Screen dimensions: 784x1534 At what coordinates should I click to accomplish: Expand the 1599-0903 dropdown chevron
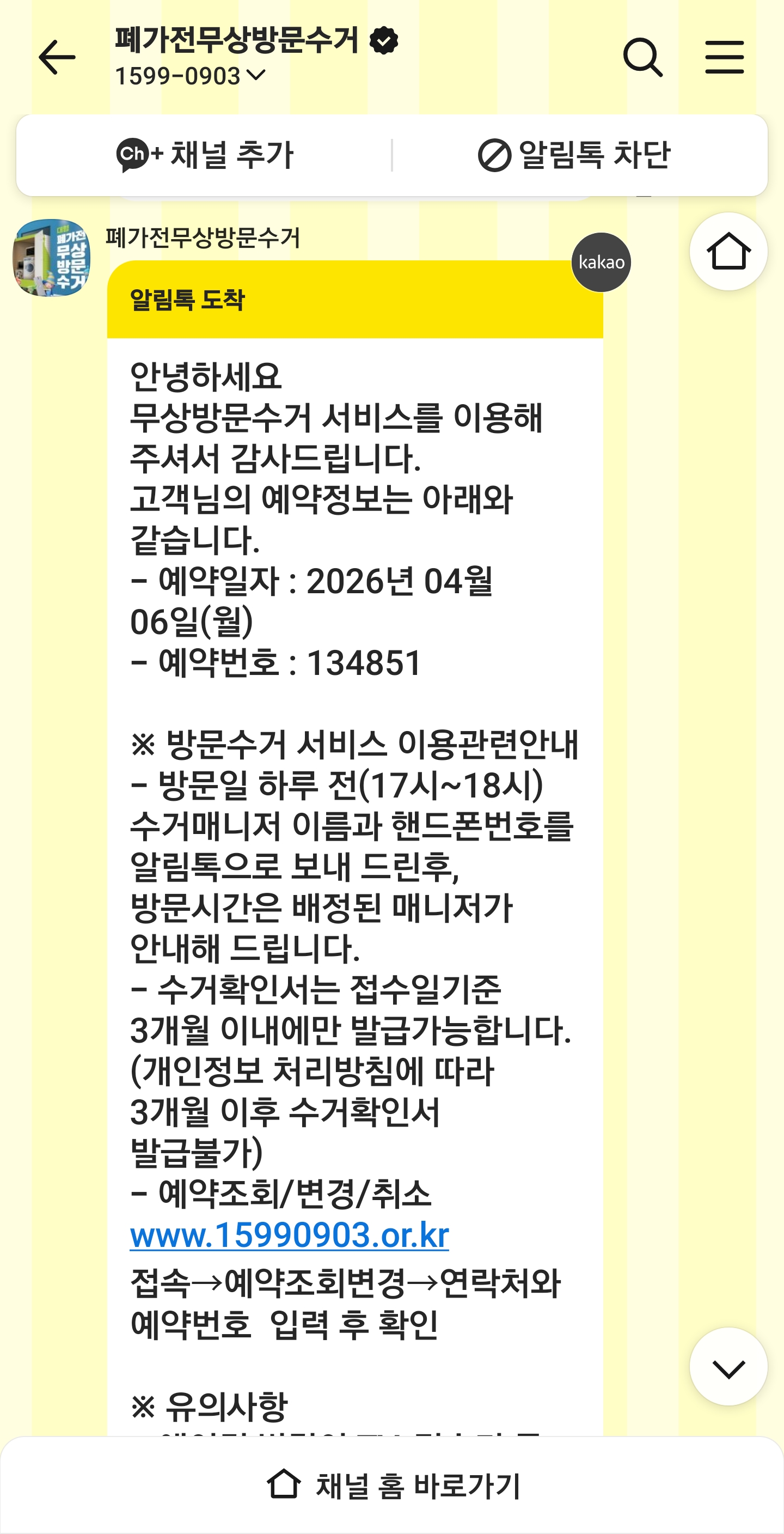click(x=256, y=75)
